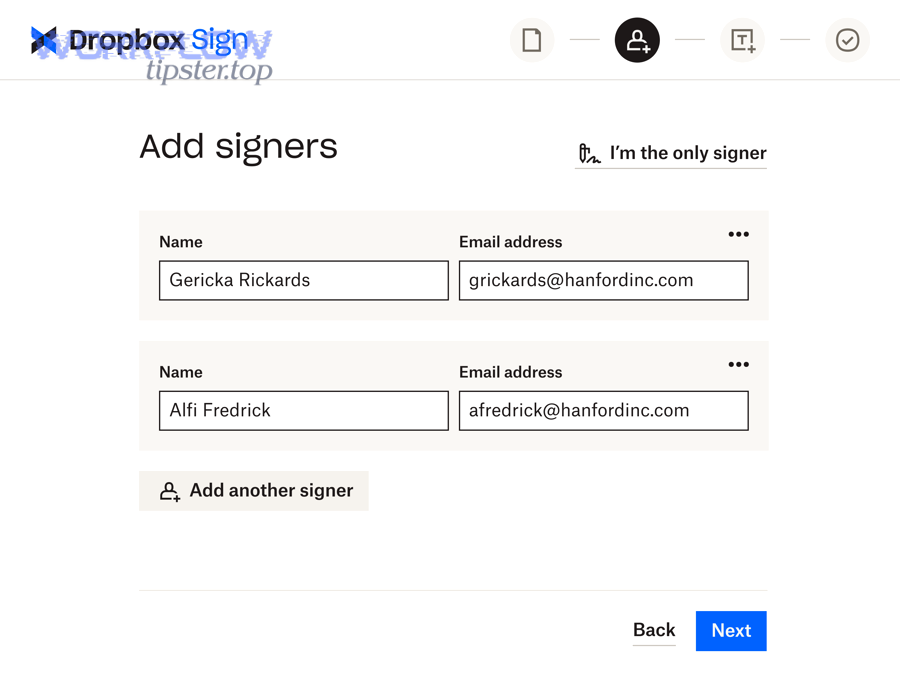
Task: Add another signer
Action: [x=254, y=491]
